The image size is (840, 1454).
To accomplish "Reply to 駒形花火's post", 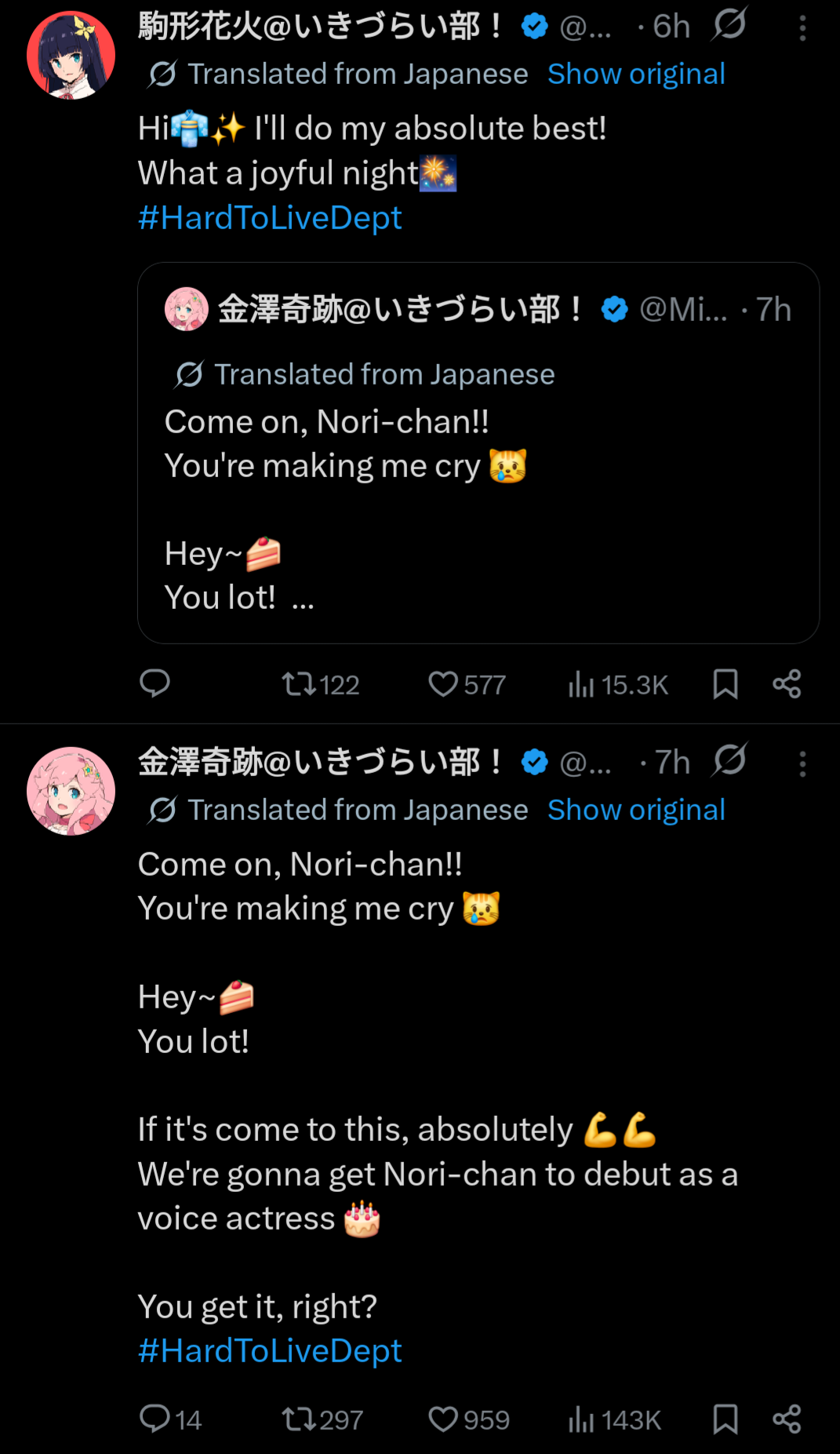I will (155, 684).
